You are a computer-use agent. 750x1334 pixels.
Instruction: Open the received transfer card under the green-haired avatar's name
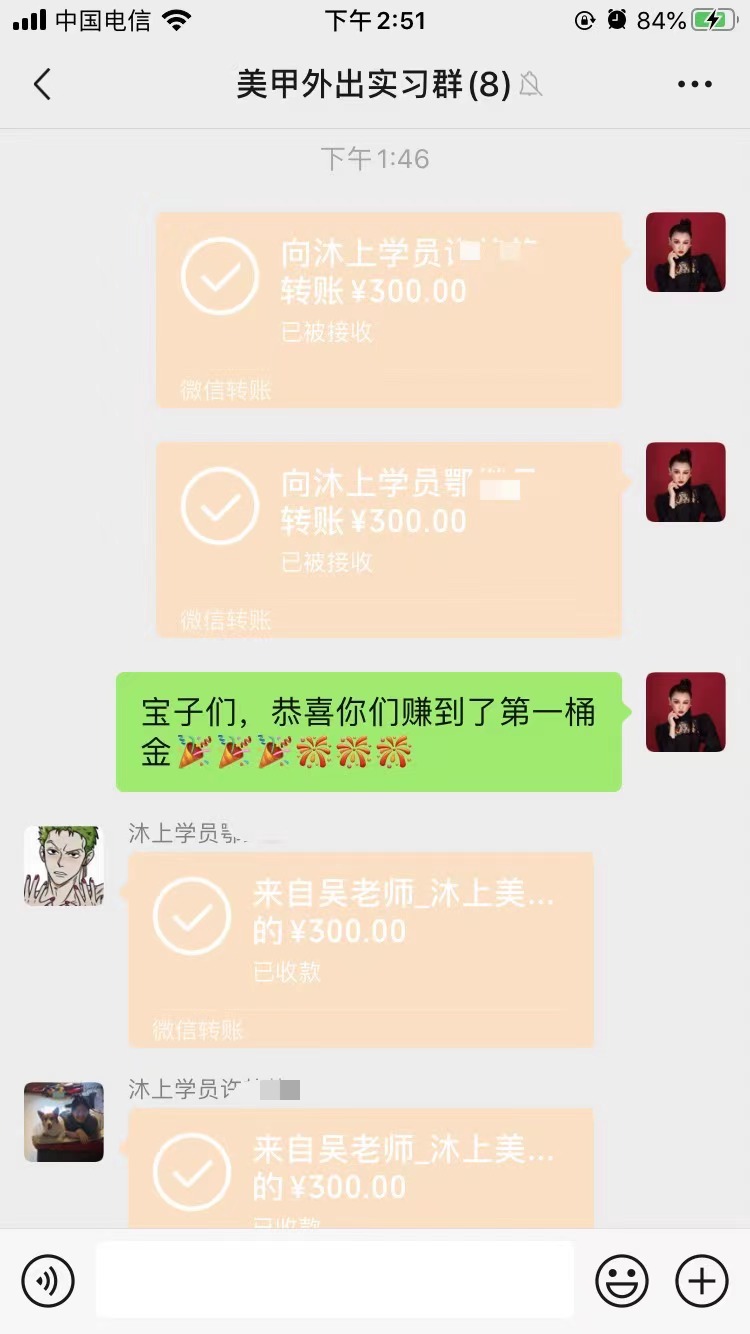pyautogui.click(x=360, y=948)
